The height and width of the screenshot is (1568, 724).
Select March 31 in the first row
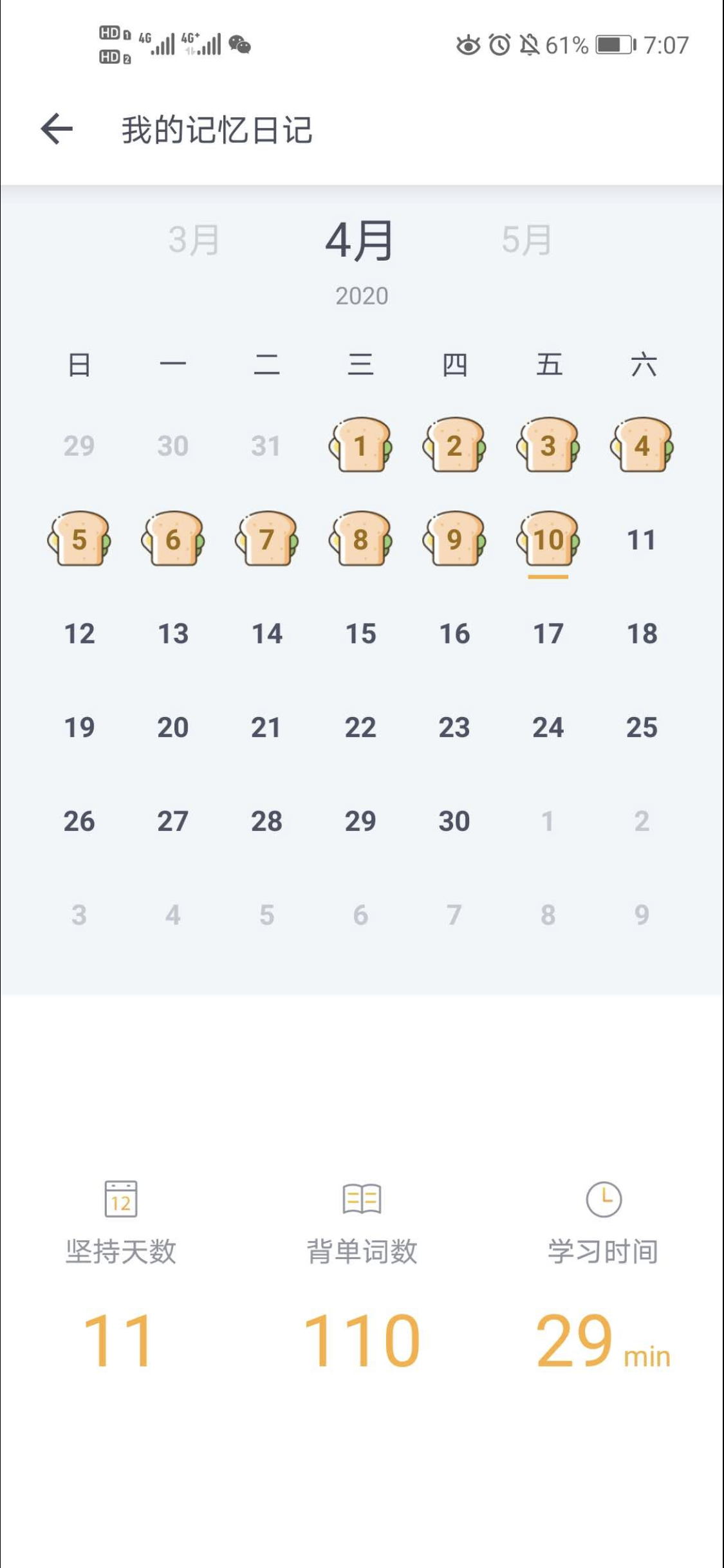tap(266, 445)
